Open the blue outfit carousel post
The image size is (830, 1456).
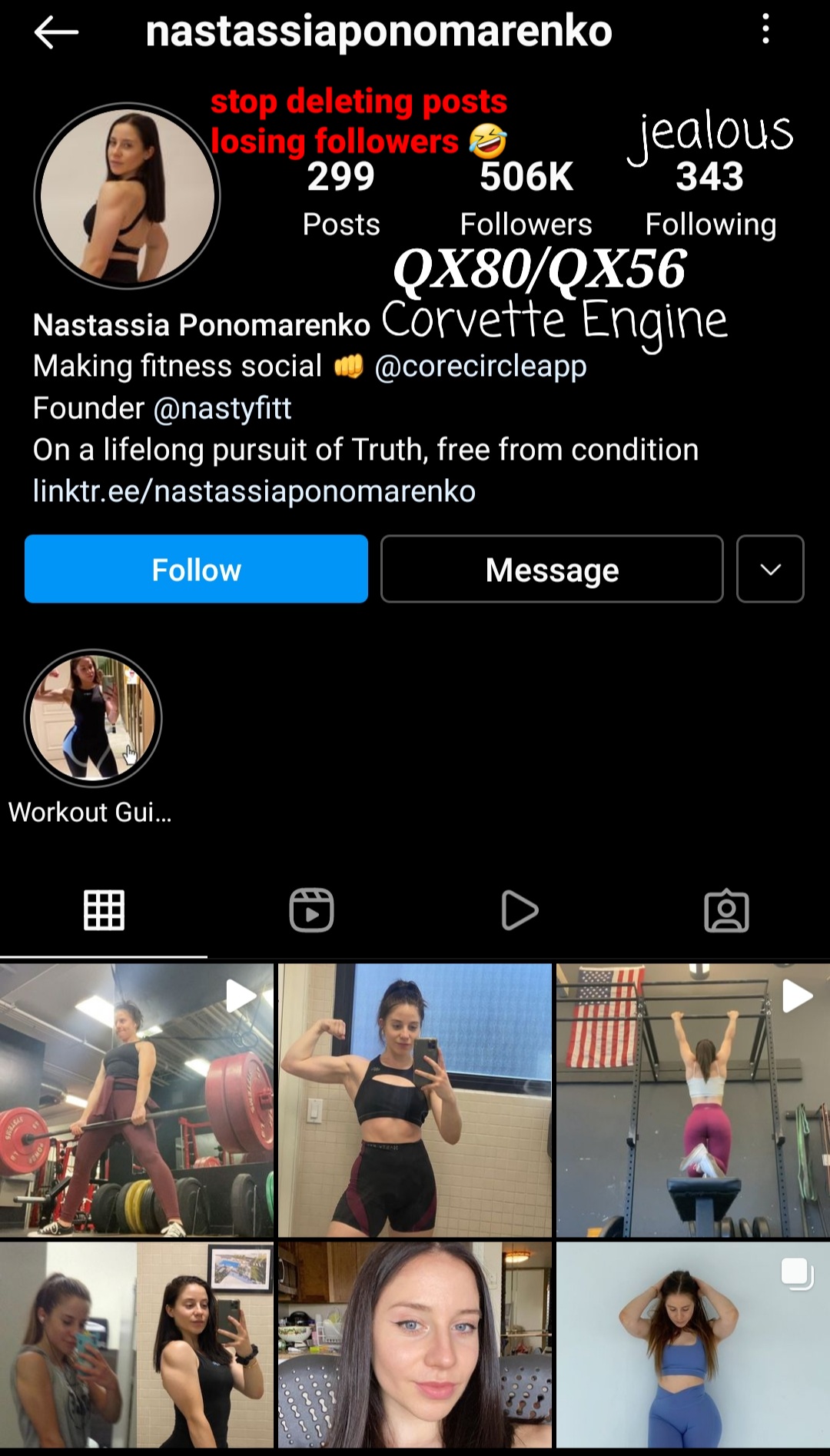[693, 1345]
